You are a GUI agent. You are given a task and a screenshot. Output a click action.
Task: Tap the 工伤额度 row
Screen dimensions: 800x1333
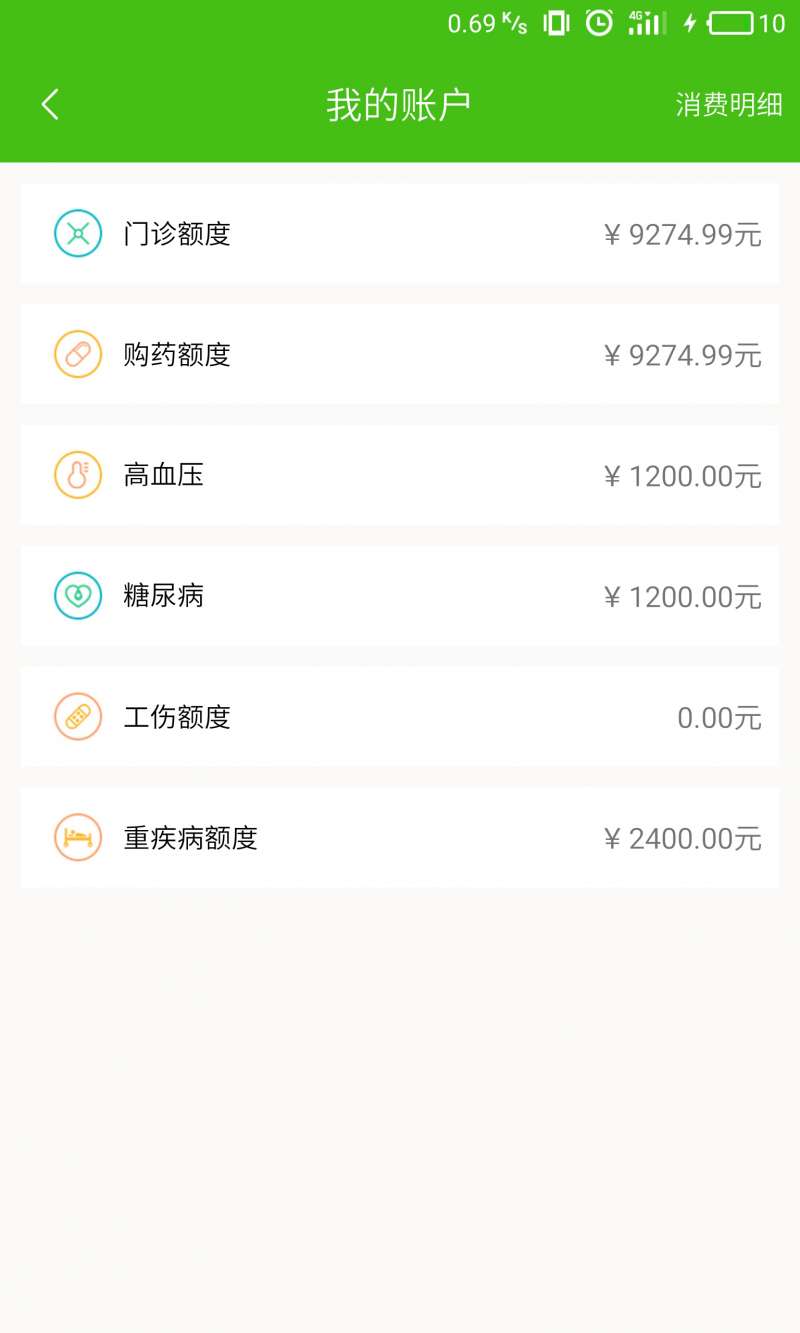(x=400, y=717)
